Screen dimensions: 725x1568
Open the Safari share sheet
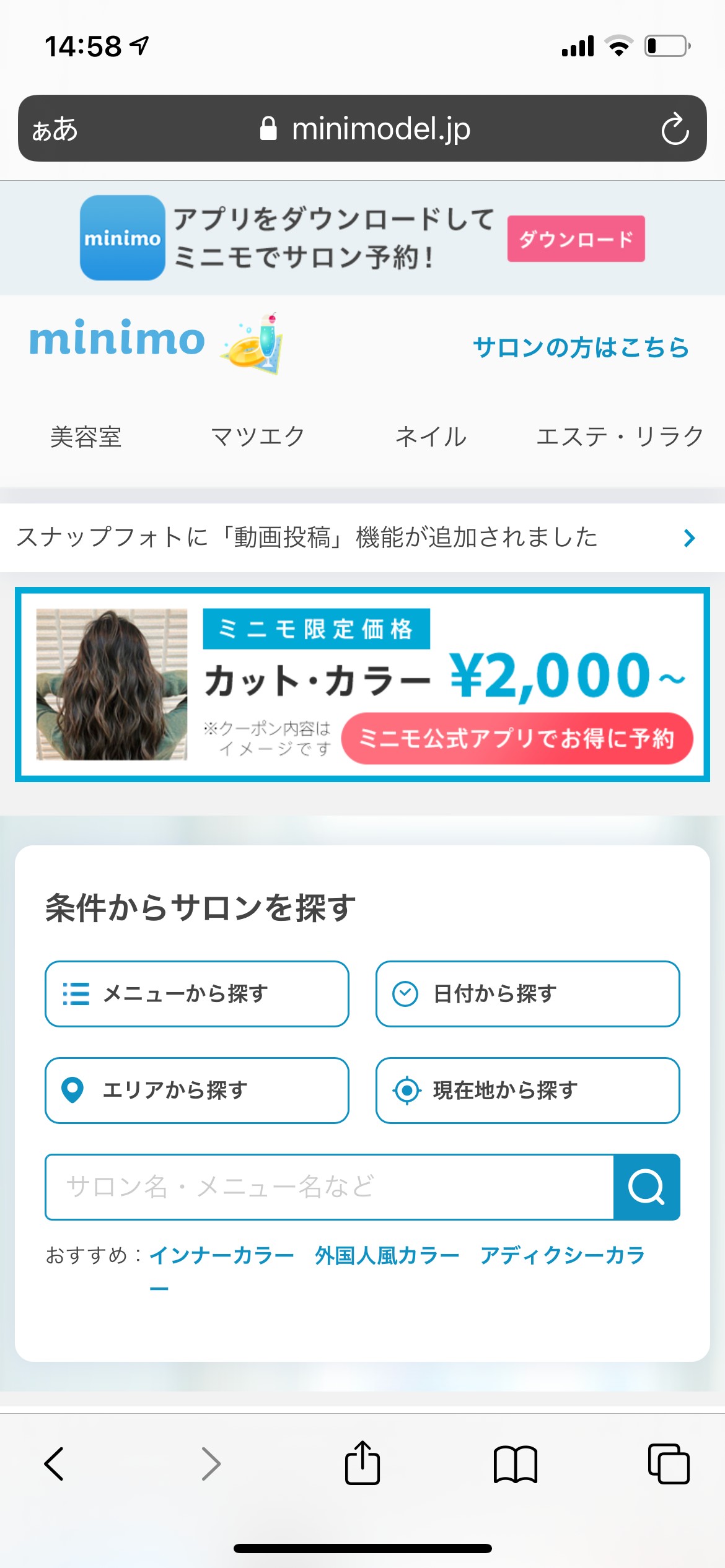pyautogui.click(x=362, y=1463)
